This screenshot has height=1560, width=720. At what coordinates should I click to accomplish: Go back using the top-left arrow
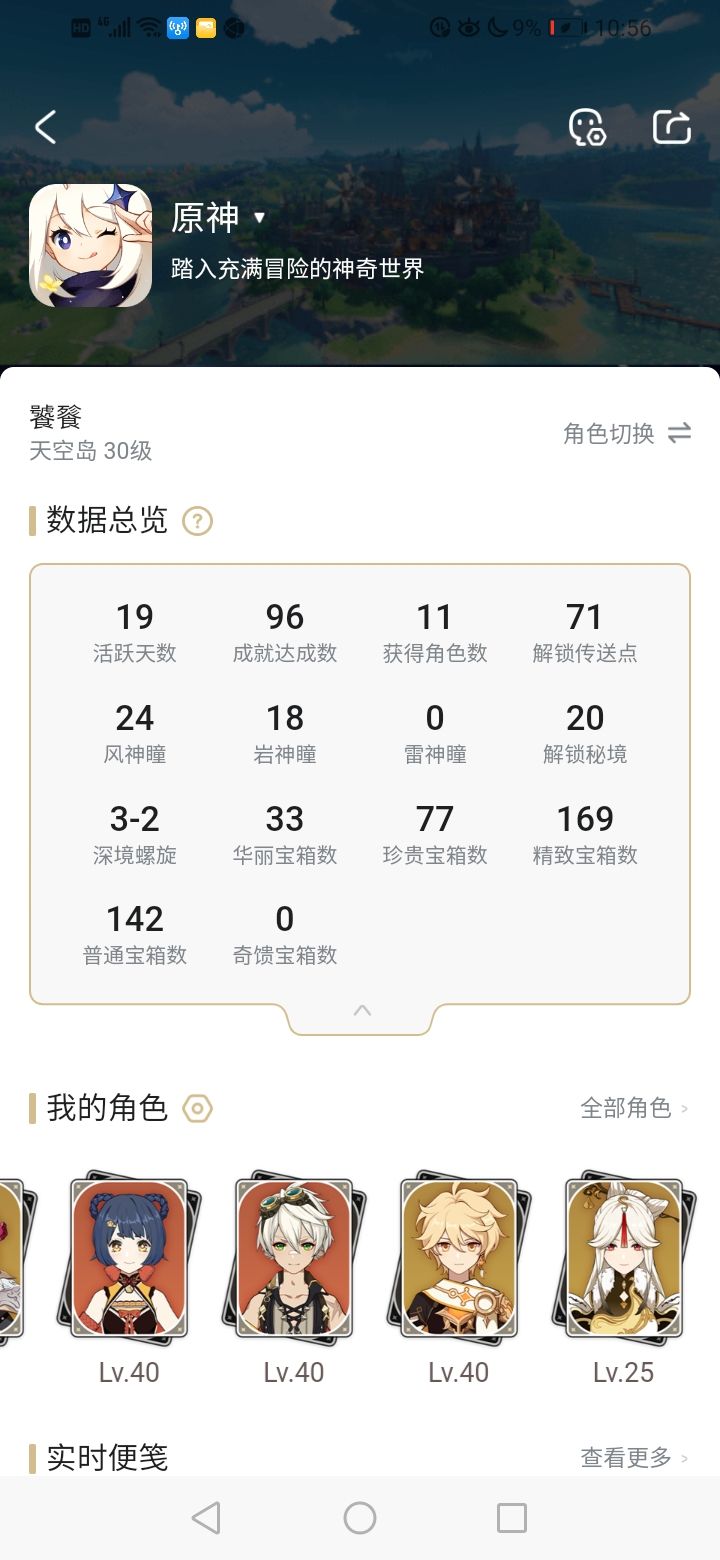point(45,128)
